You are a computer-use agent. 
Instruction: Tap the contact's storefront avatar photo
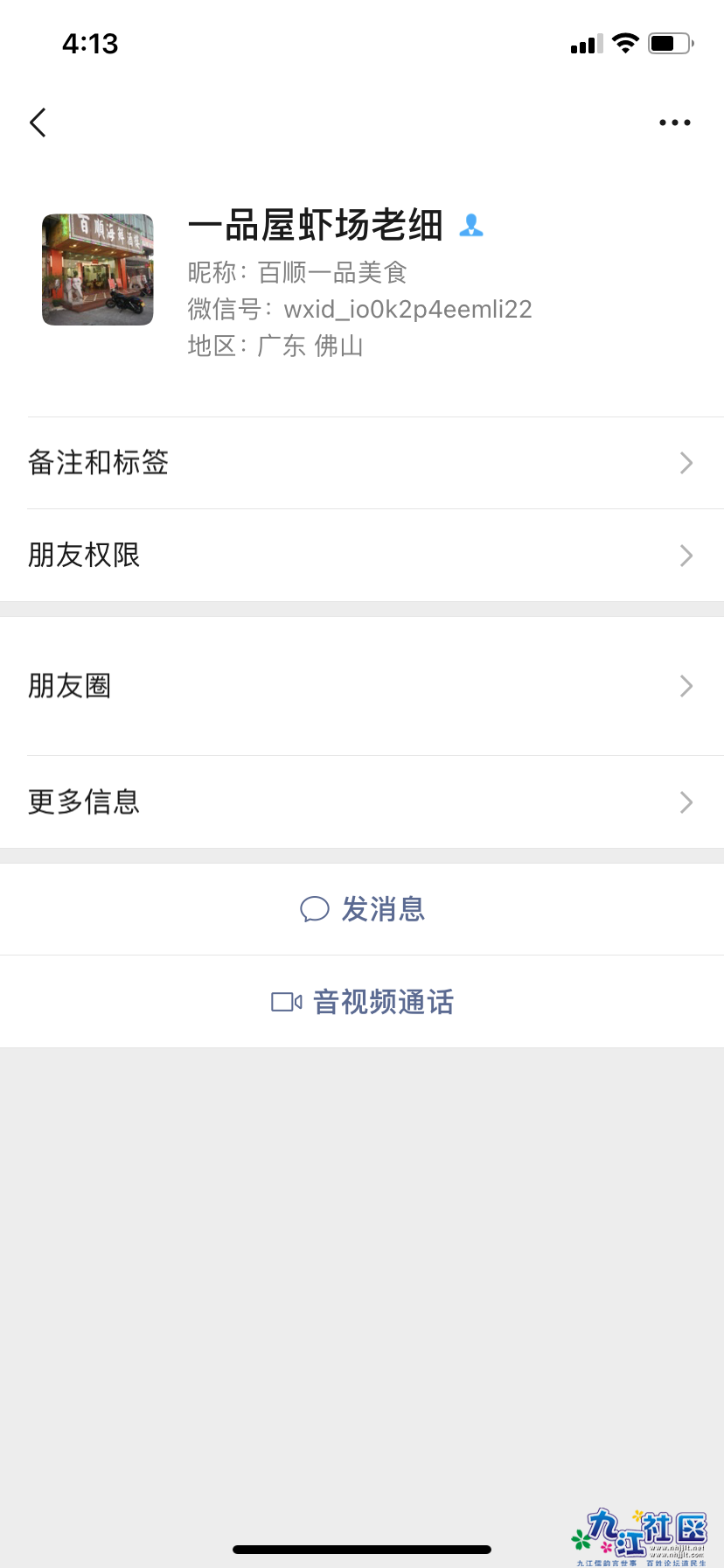[97, 269]
